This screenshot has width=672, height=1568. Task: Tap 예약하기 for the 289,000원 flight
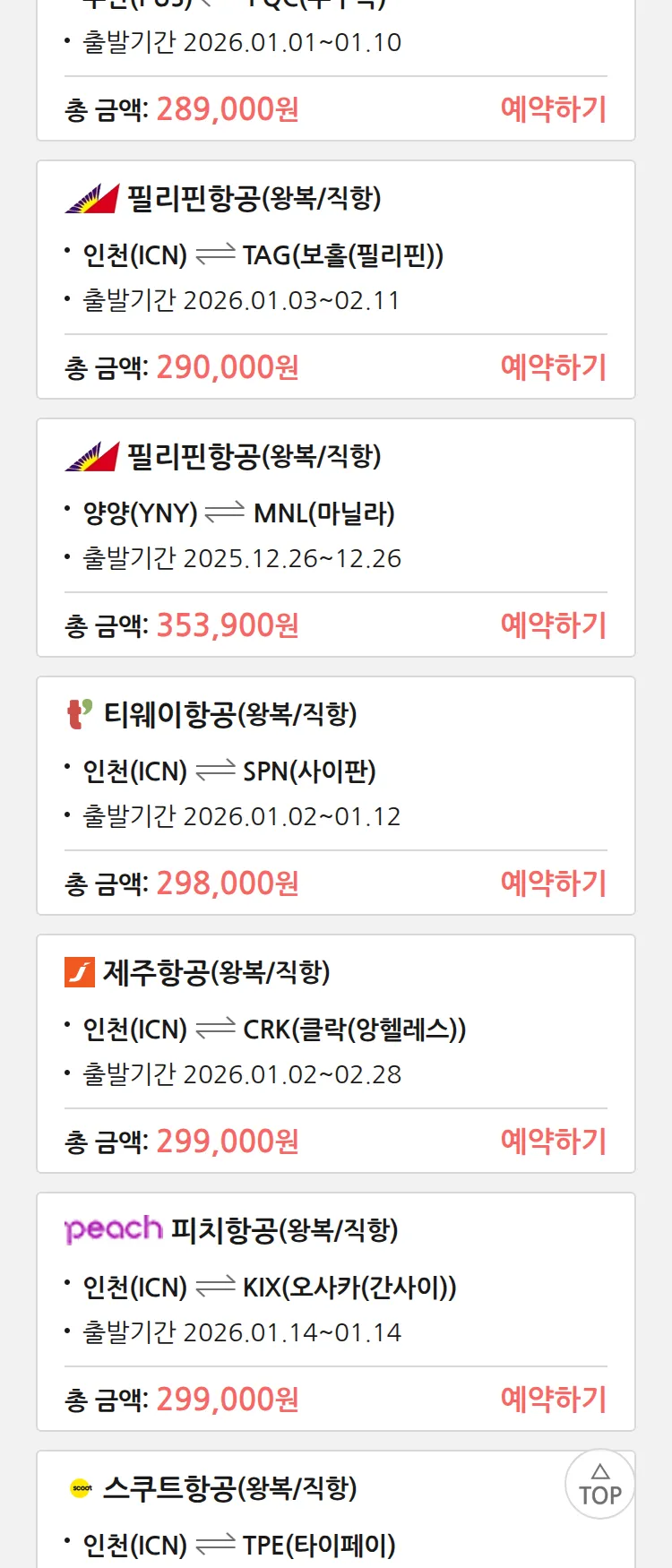(553, 109)
